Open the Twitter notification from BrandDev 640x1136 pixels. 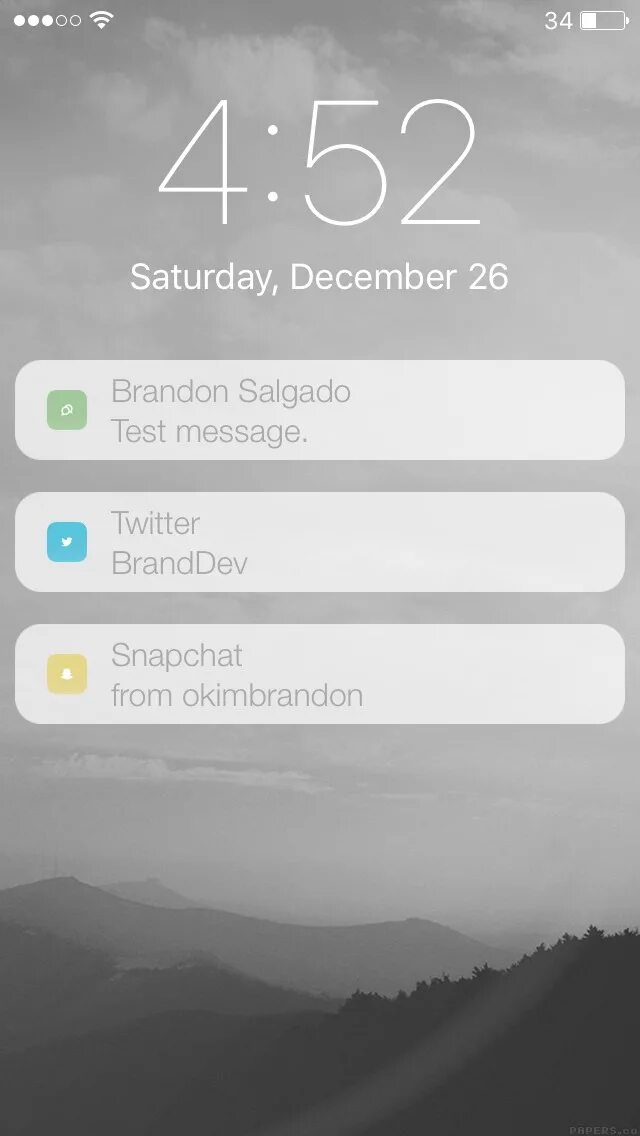tap(320, 542)
